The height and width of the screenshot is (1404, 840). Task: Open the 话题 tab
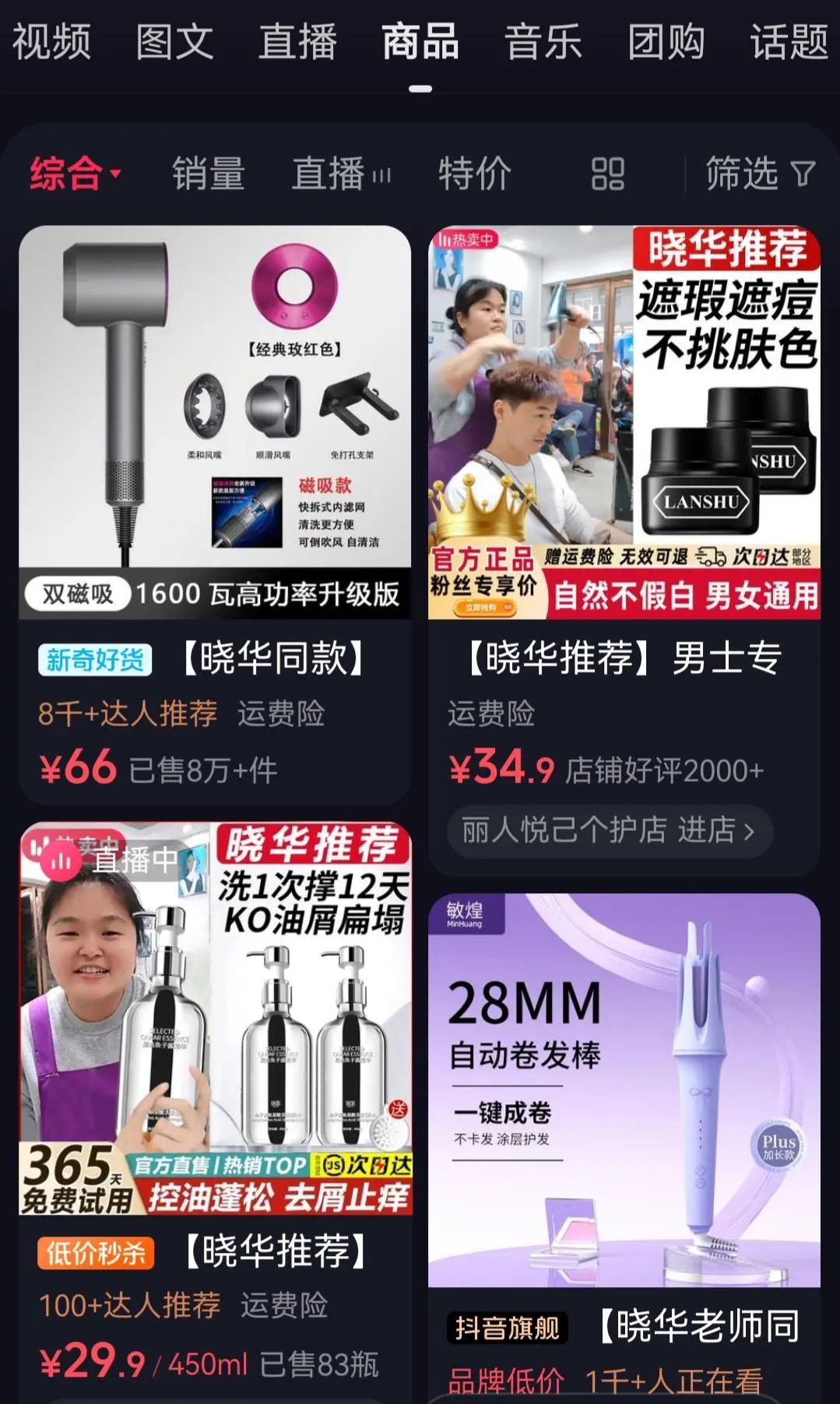click(x=789, y=42)
